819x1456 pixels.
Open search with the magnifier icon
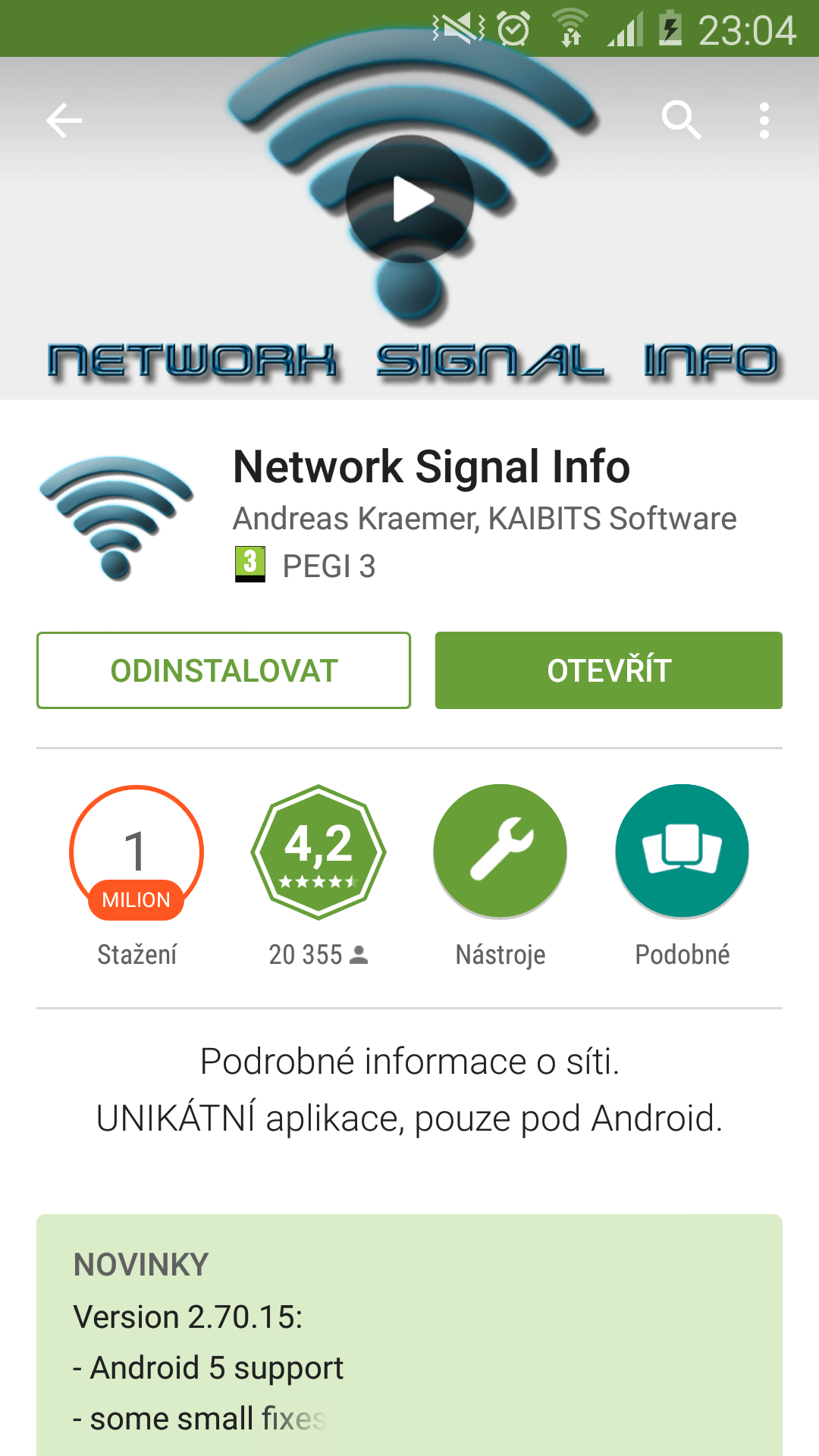pyautogui.click(x=681, y=121)
